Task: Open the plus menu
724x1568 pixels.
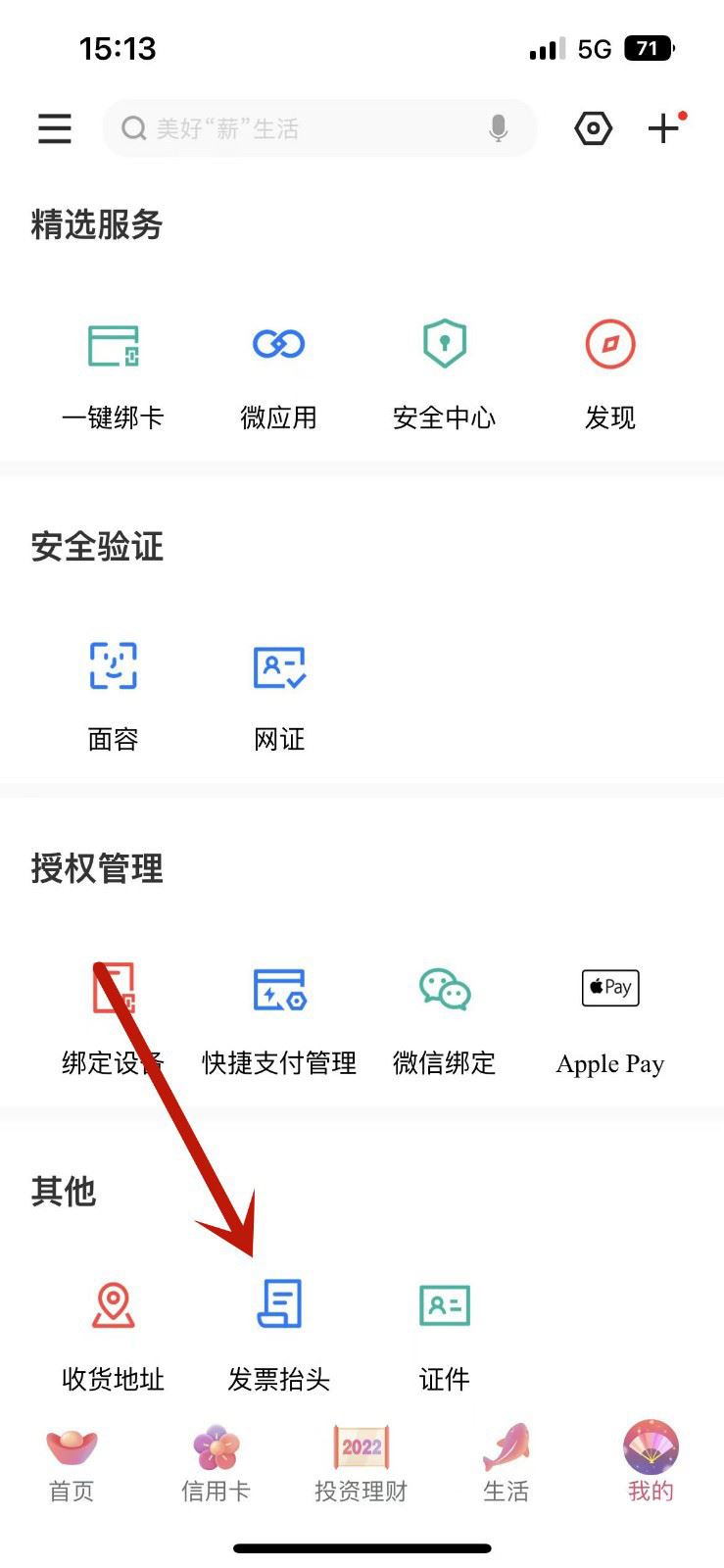Action: click(664, 128)
